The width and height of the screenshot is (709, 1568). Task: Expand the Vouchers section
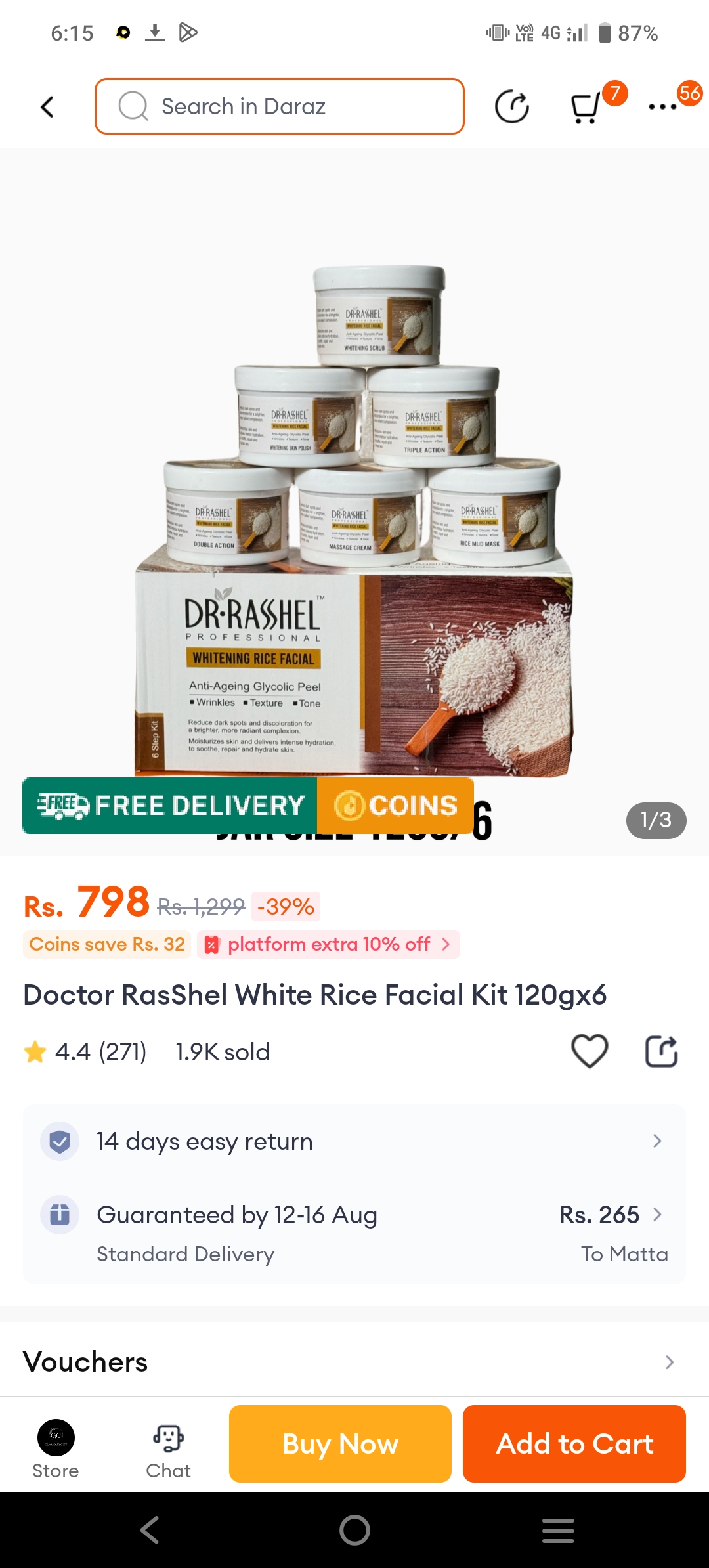354,1362
